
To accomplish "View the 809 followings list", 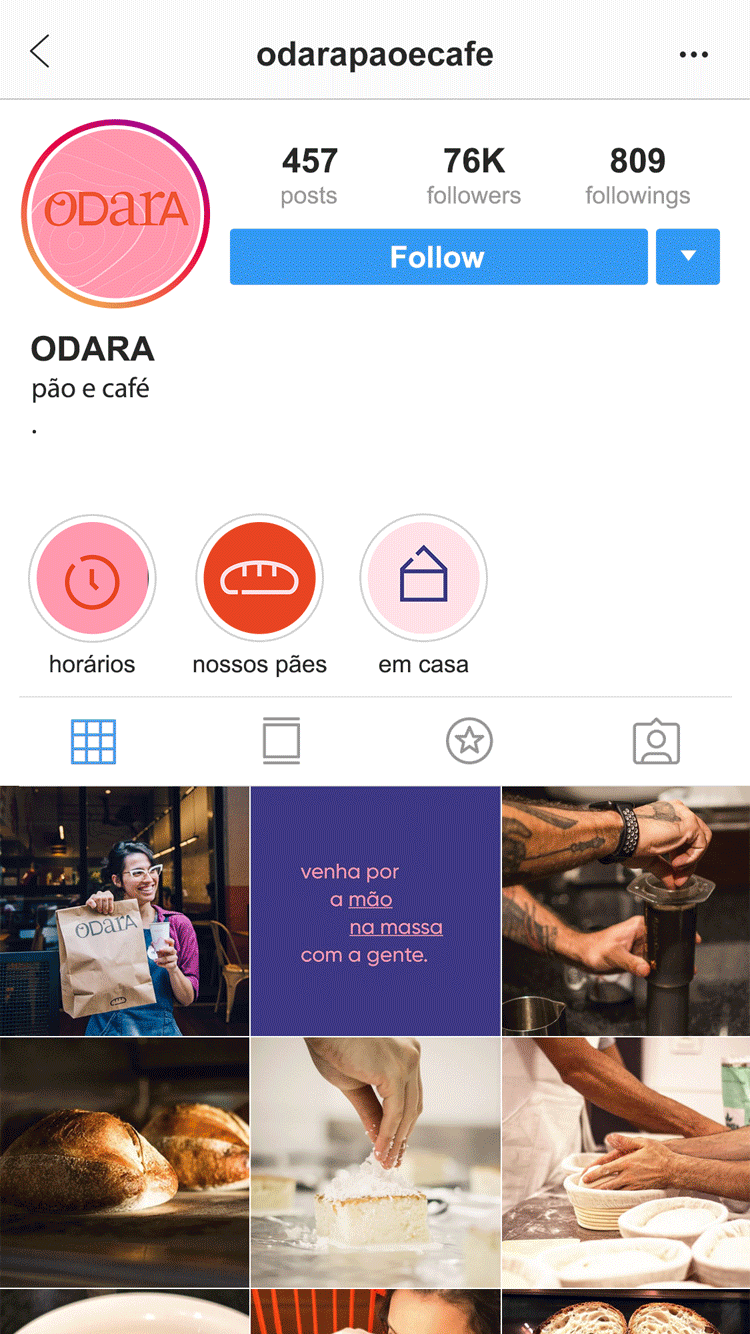I will (x=638, y=176).
